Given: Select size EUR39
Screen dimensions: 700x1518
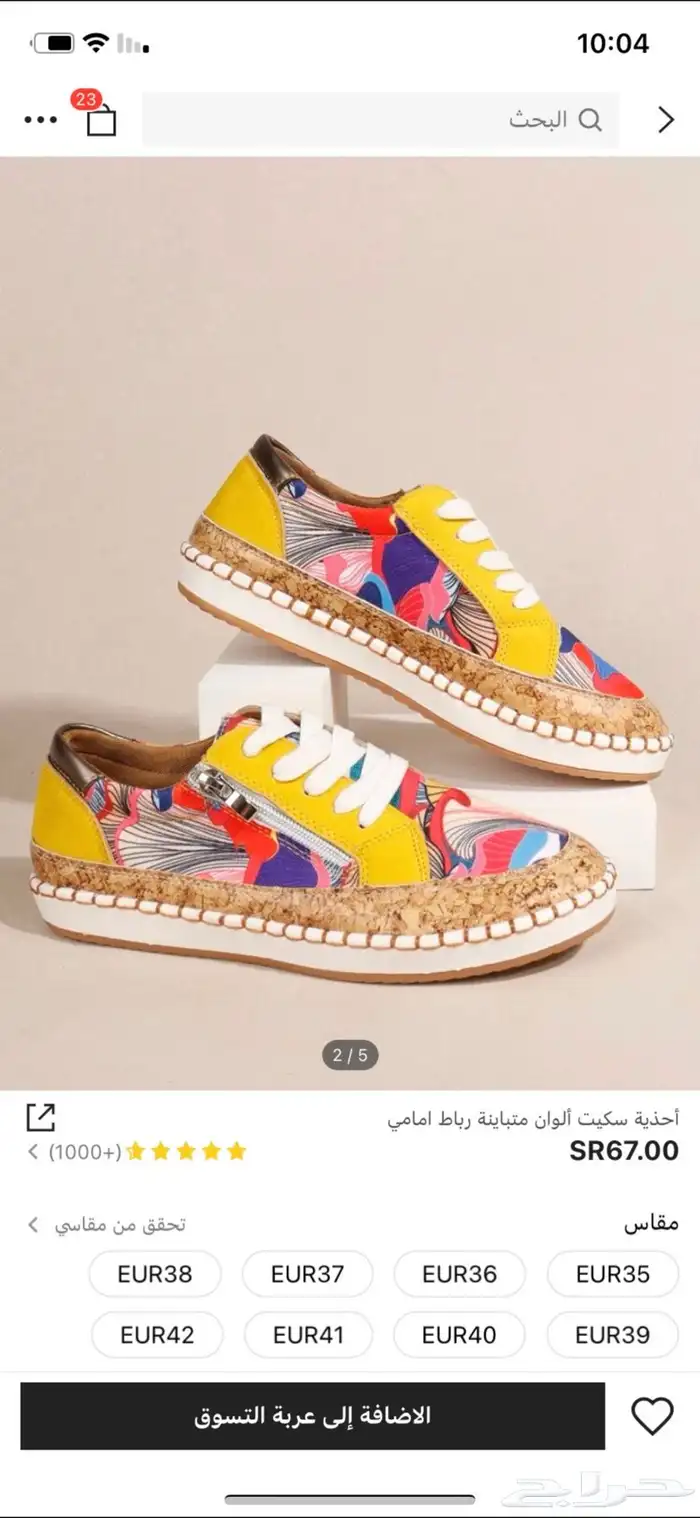Looking at the screenshot, I should pyautogui.click(x=612, y=1334).
